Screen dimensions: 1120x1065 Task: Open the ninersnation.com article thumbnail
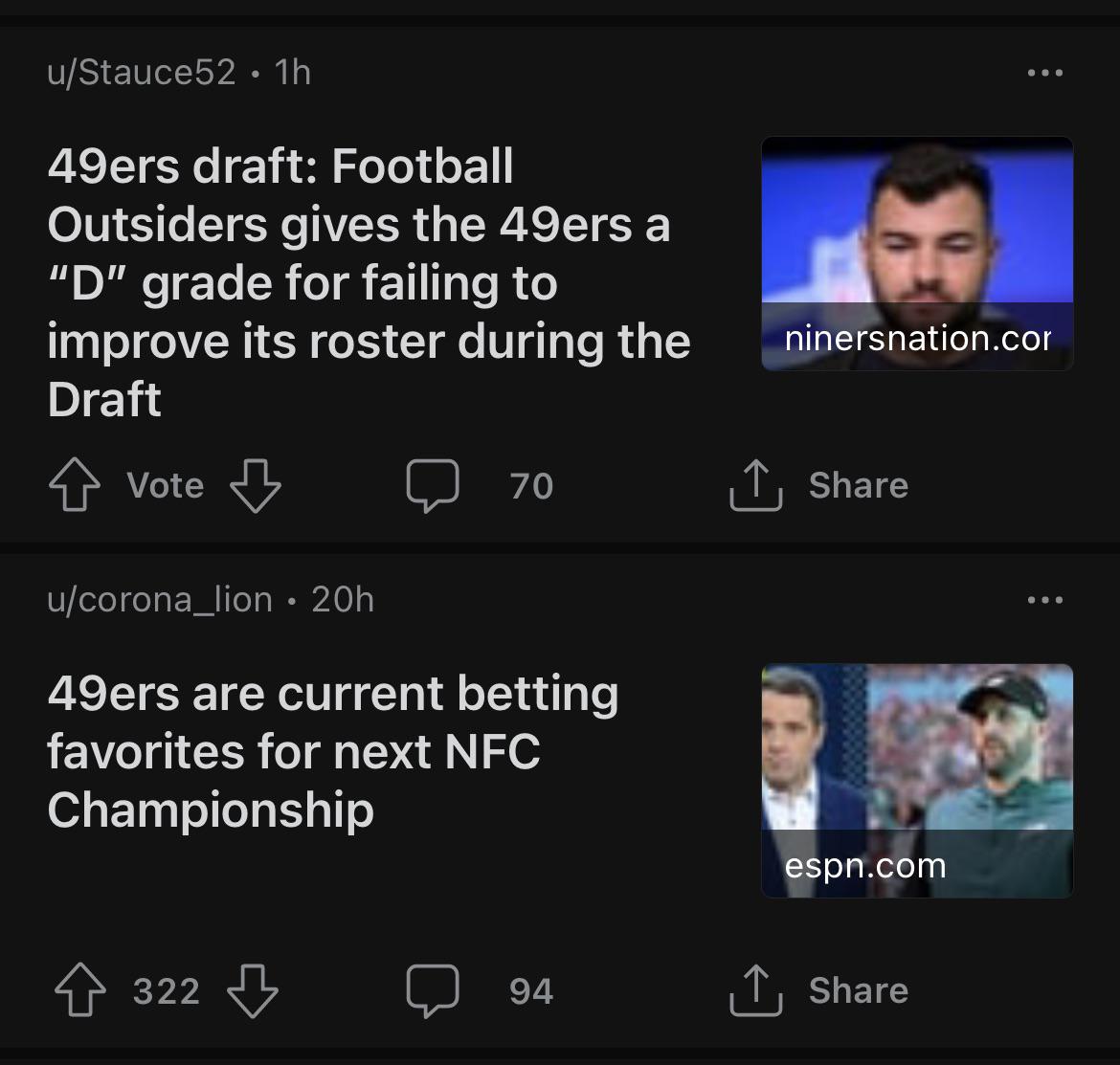click(x=916, y=253)
